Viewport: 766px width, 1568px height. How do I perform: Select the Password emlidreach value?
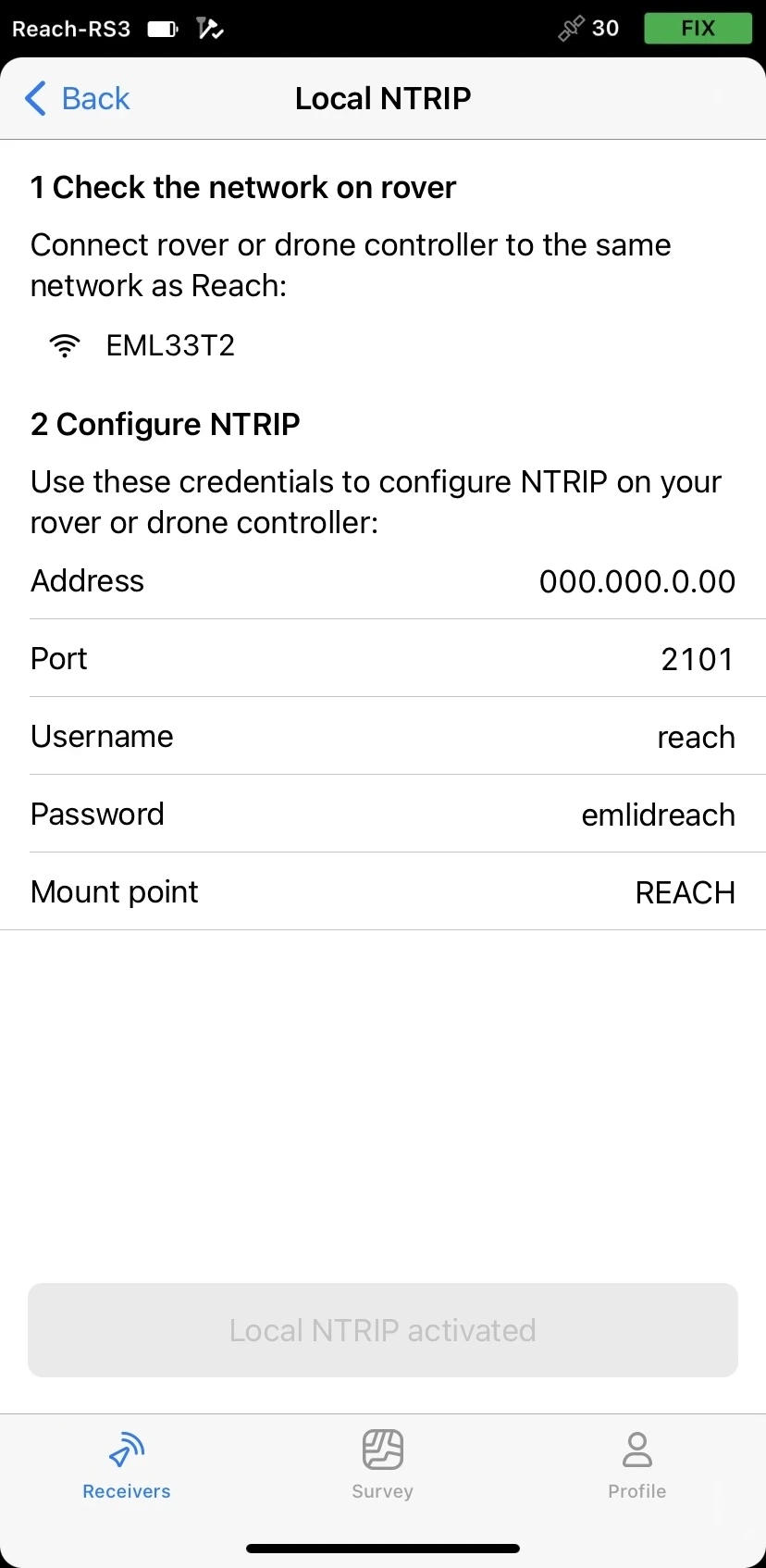(658, 814)
